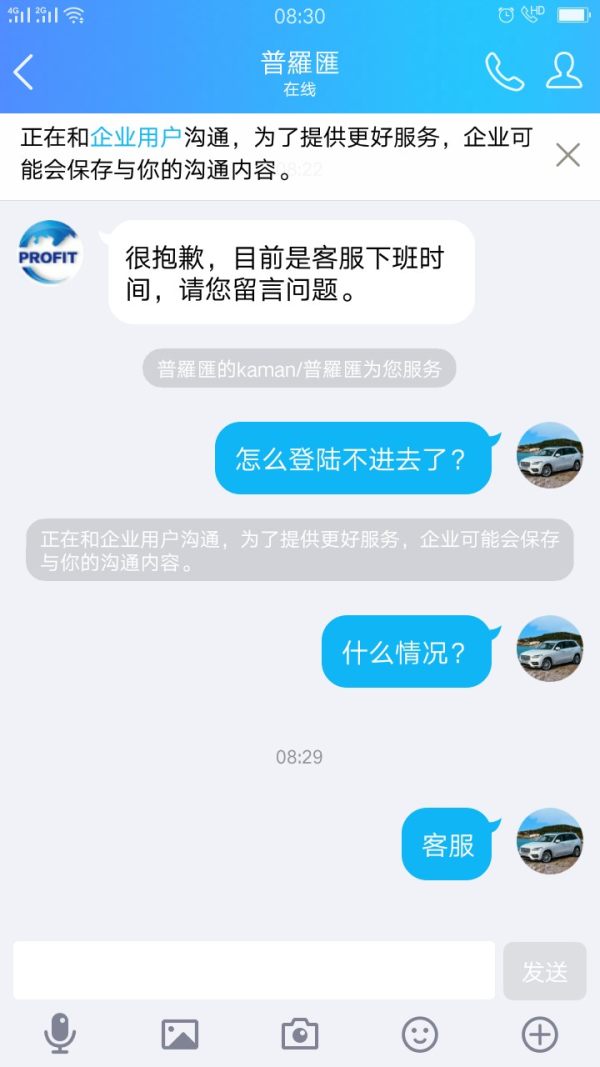
Task: Tap the 发送 send button
Action: (x=544, y=971)
